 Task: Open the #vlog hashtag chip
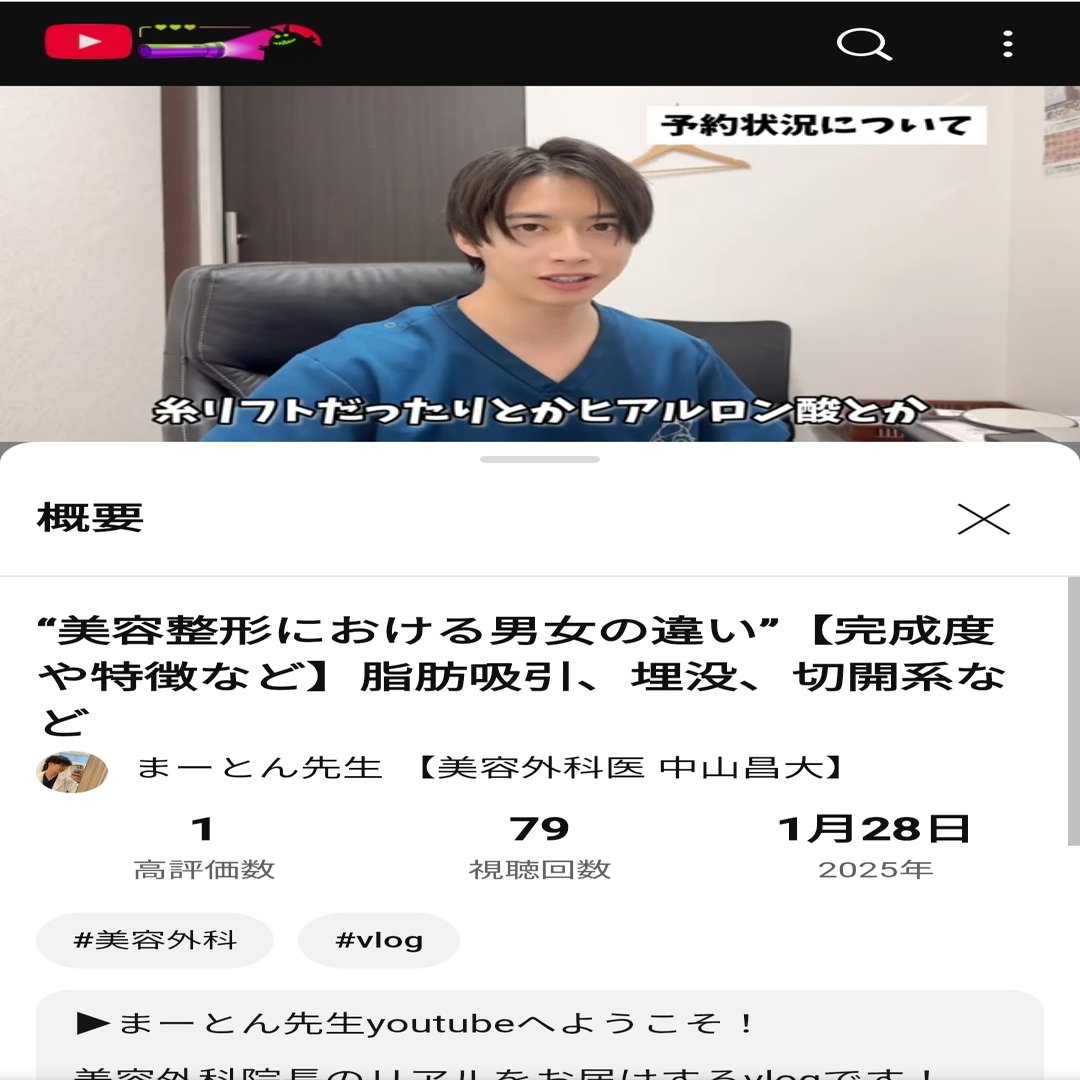coord(379,940)
